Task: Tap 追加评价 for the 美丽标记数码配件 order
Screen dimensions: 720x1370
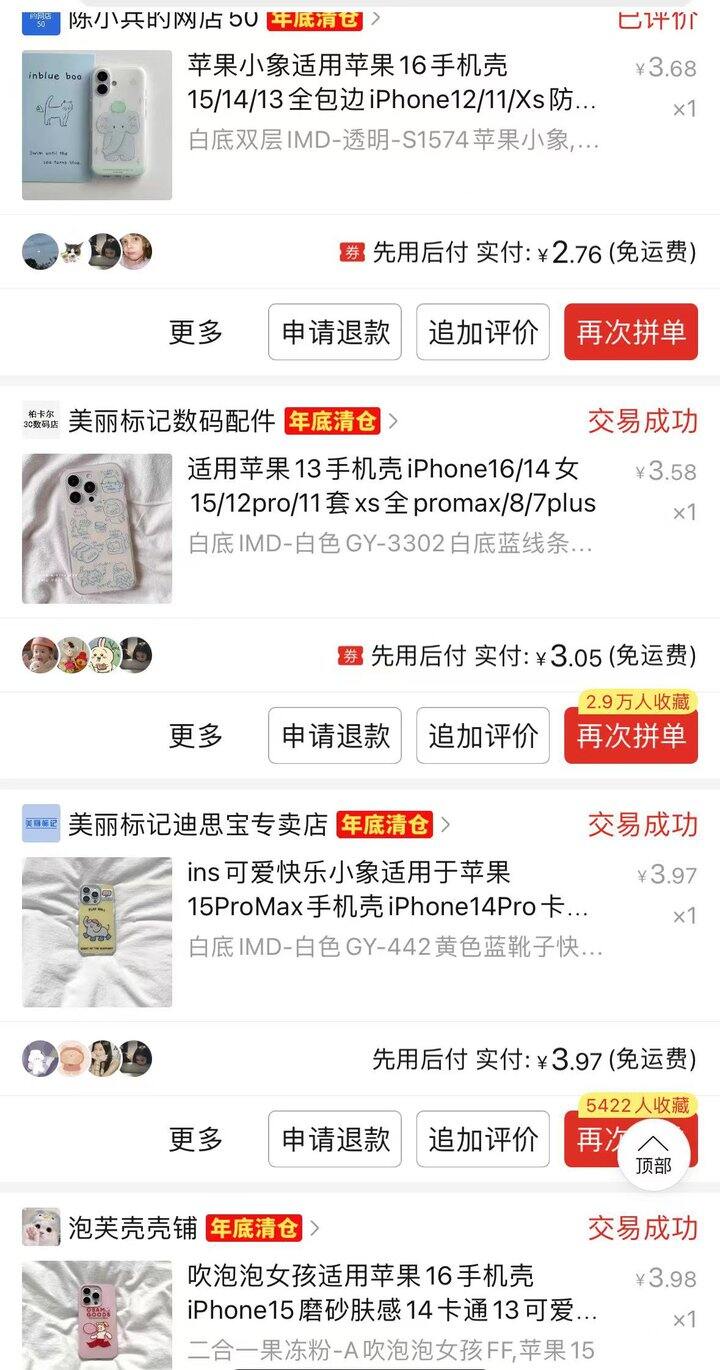Action: [x=483, y=736]
